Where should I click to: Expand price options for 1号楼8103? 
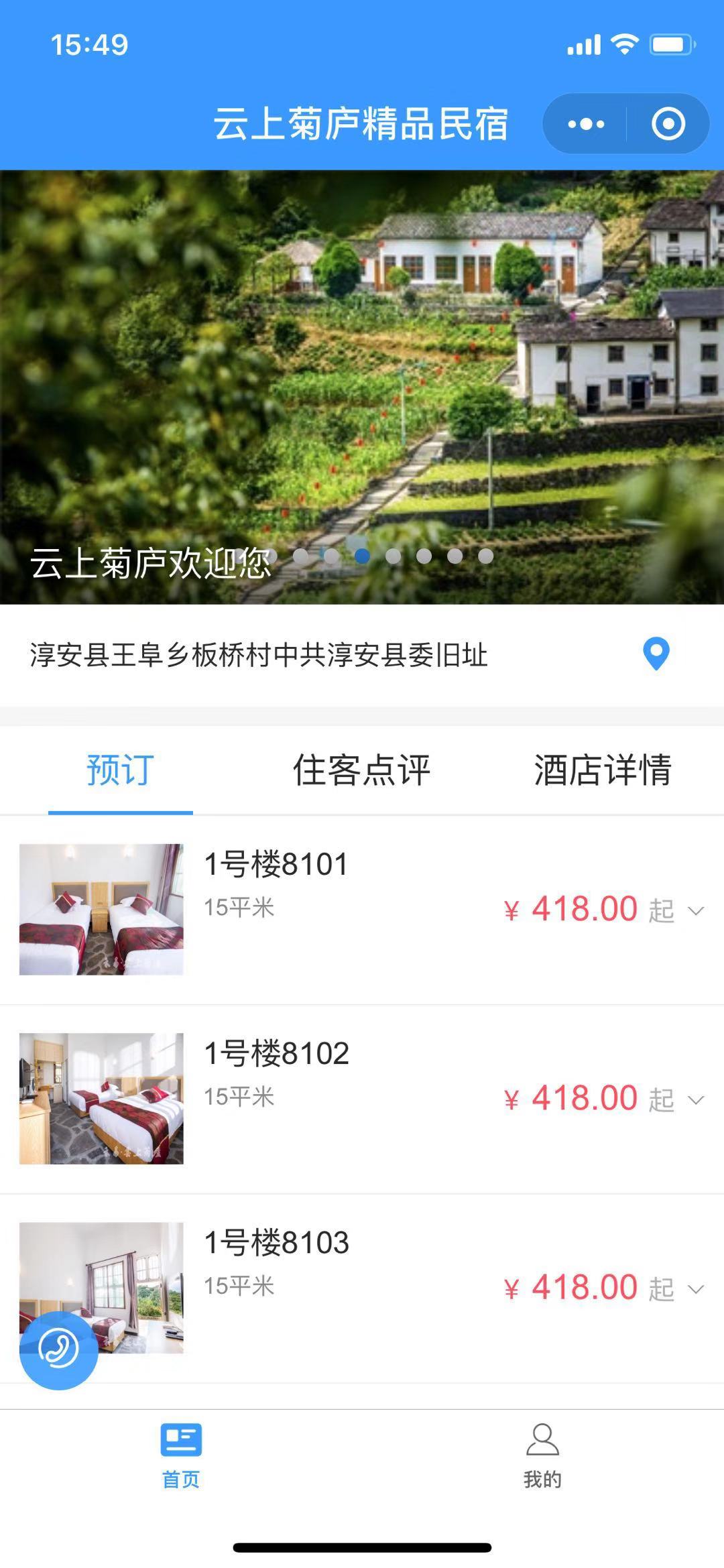tap(696, 1288)
